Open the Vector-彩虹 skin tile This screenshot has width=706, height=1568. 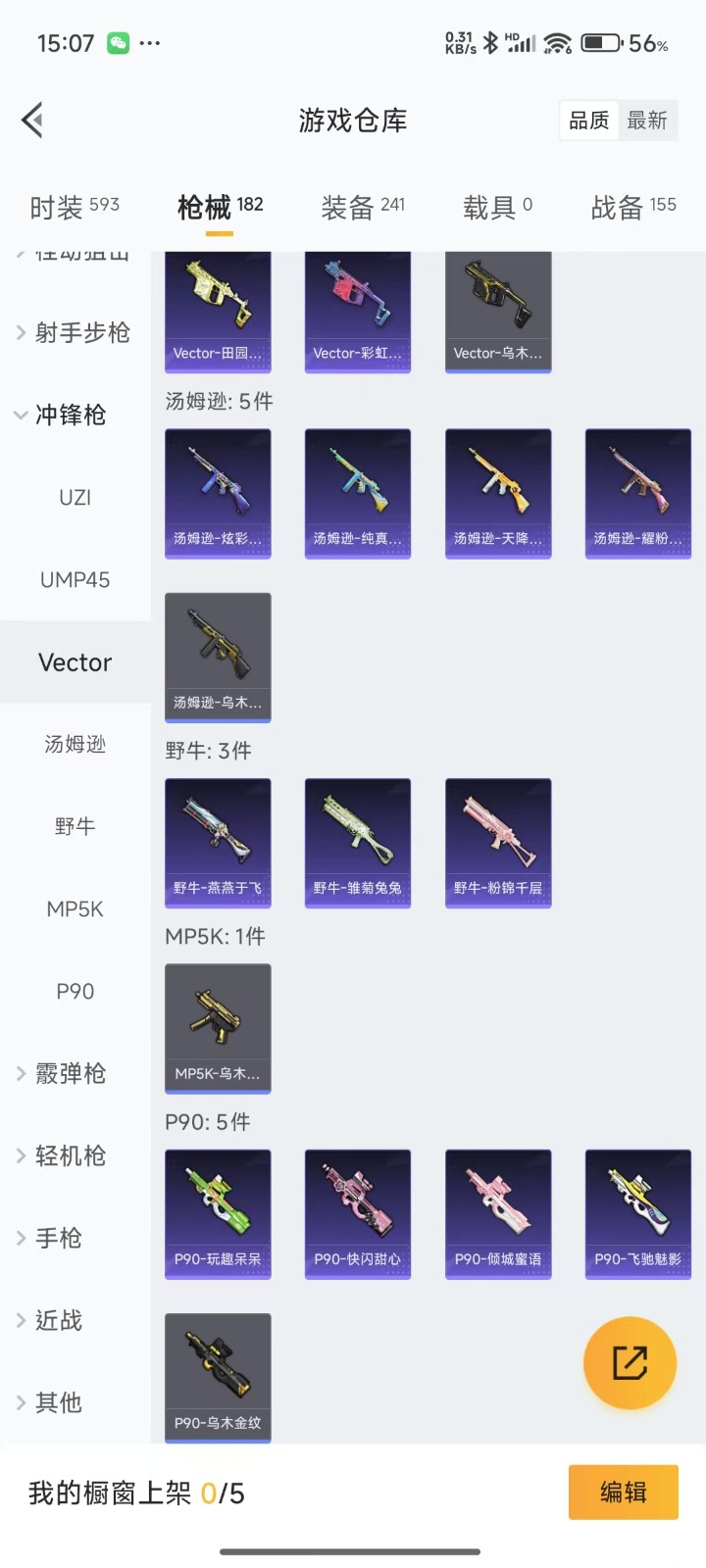click(358, 312)
